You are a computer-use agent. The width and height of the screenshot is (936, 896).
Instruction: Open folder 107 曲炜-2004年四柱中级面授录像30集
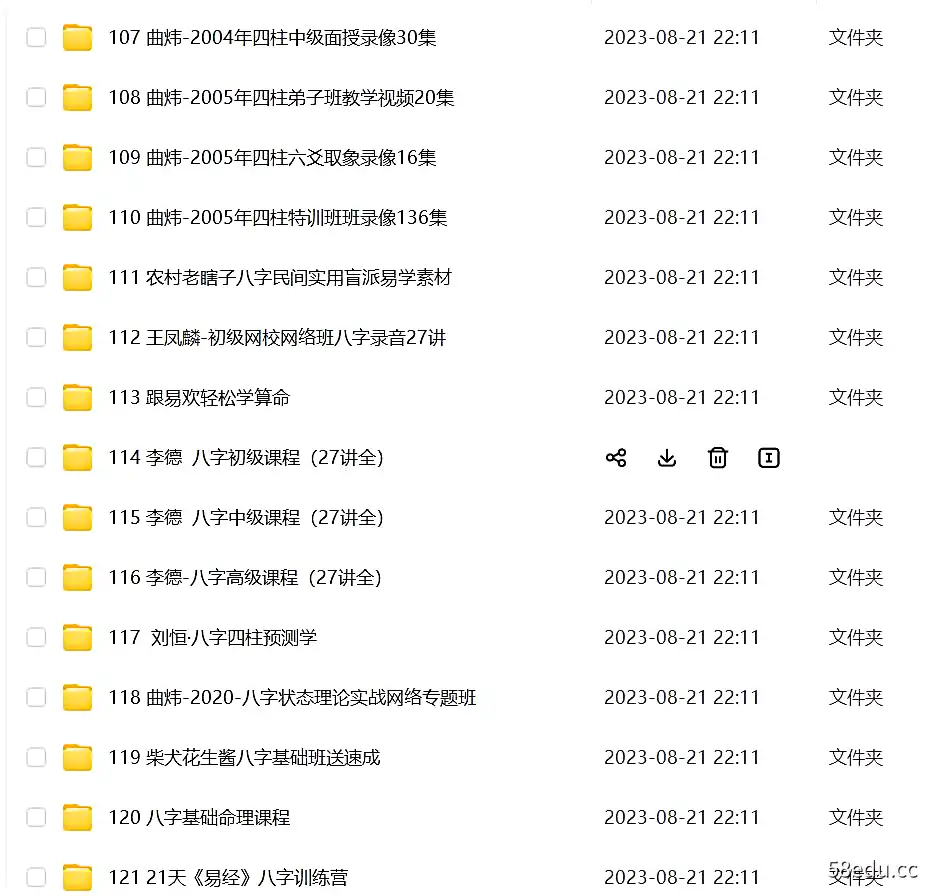point(272,38)
